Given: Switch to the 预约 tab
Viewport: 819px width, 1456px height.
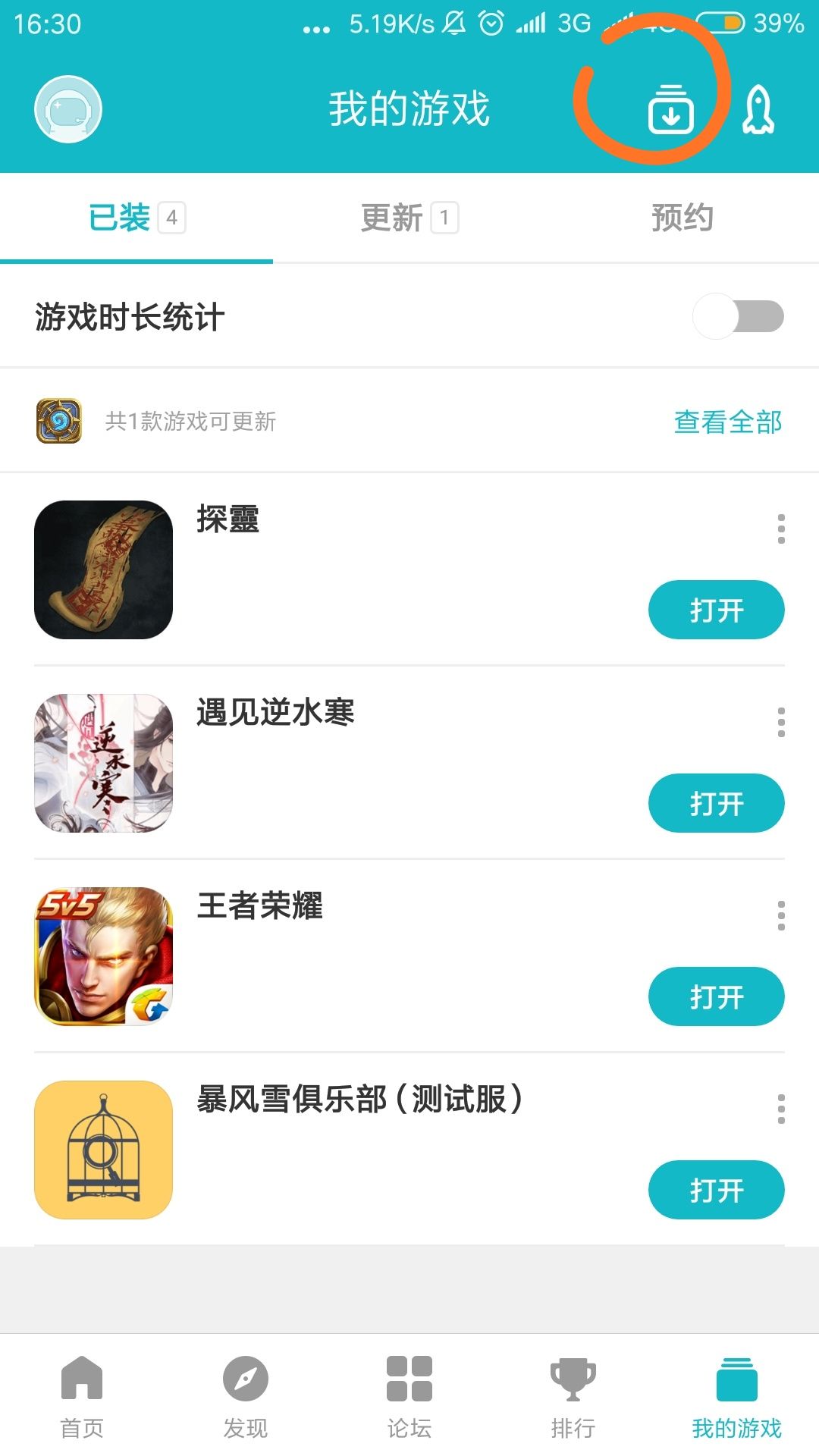Looking at the screenshot, I should (681, 218).
